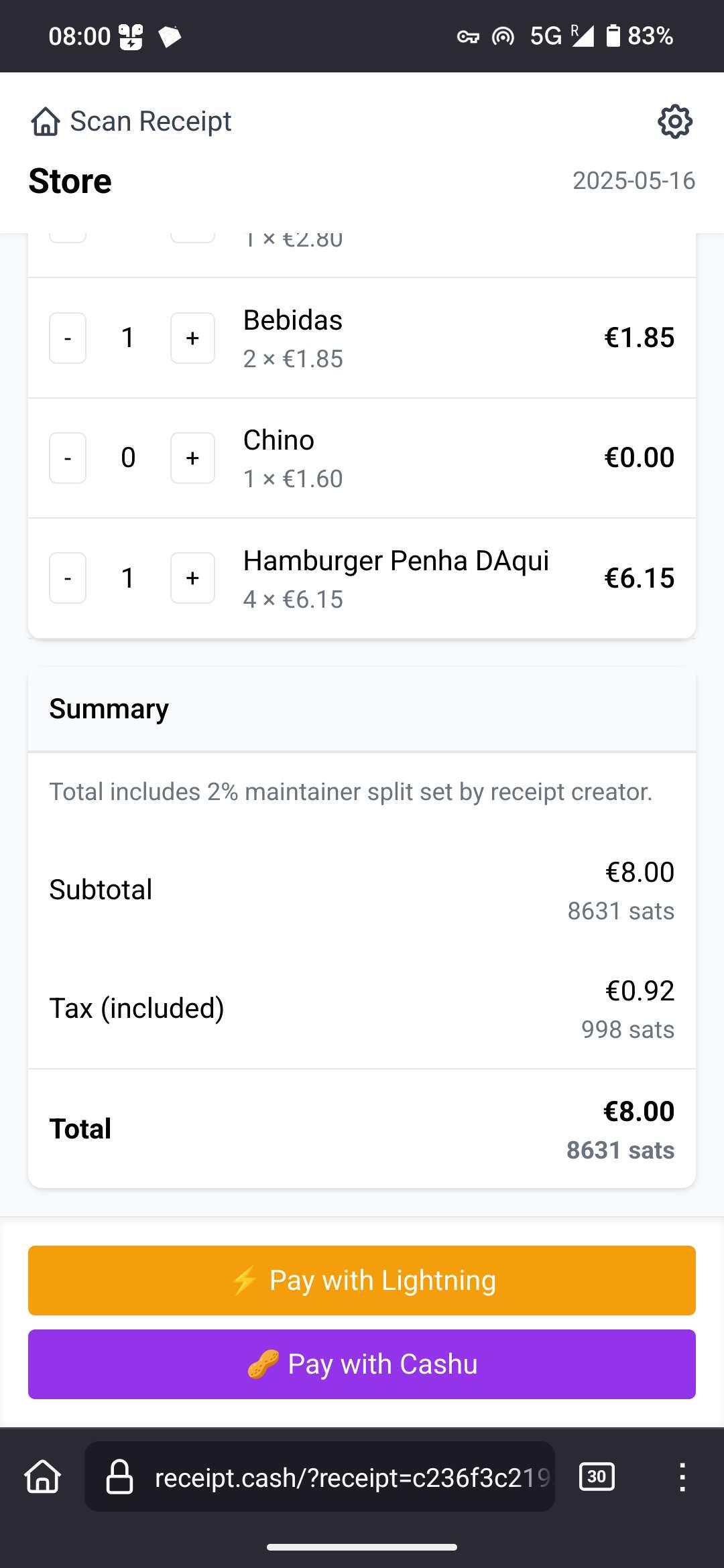The width and height of the screenshot is (724, 1568).
Task: Increase Chino quantity
Action: [192, 458]
